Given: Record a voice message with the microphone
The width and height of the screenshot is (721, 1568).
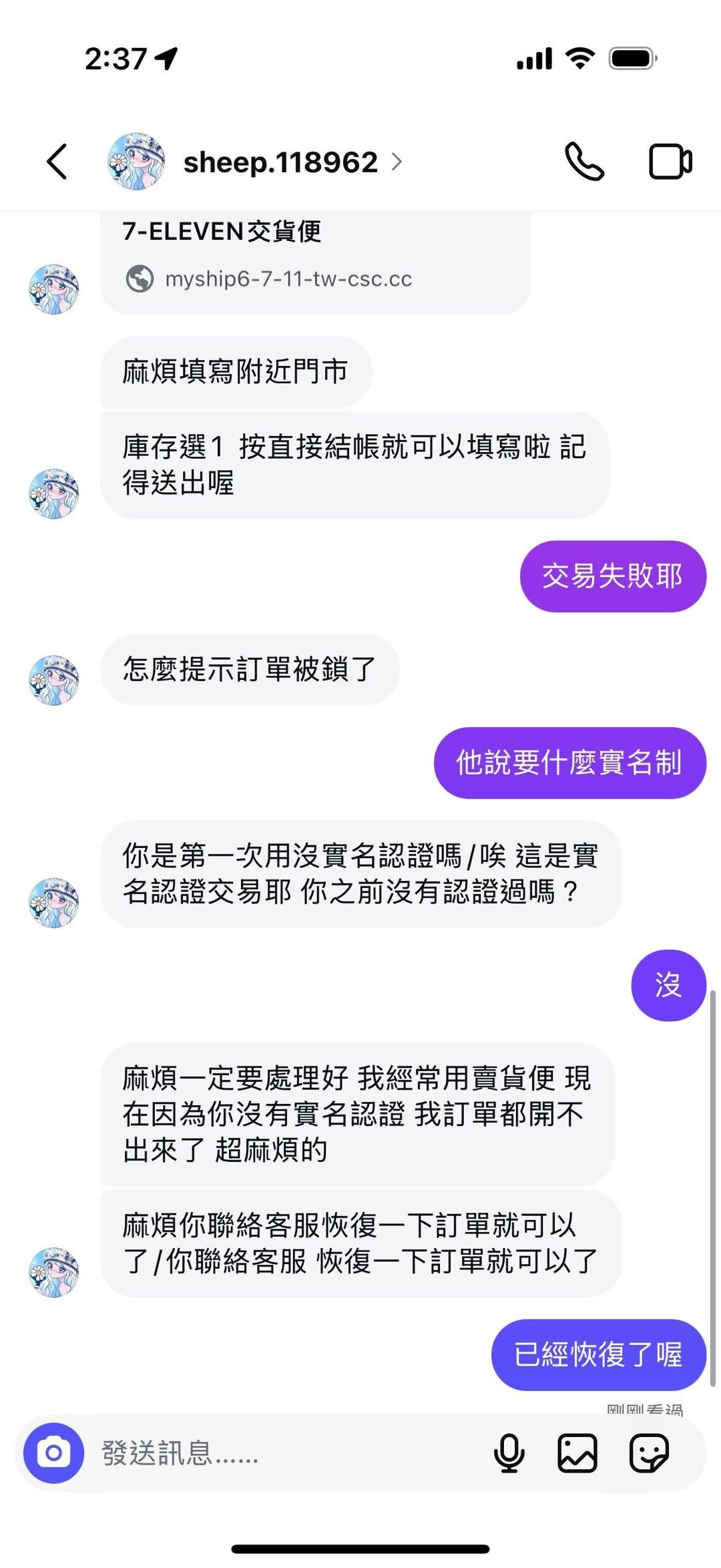Looking at the screenshot, I should [x=509, y=1453].
